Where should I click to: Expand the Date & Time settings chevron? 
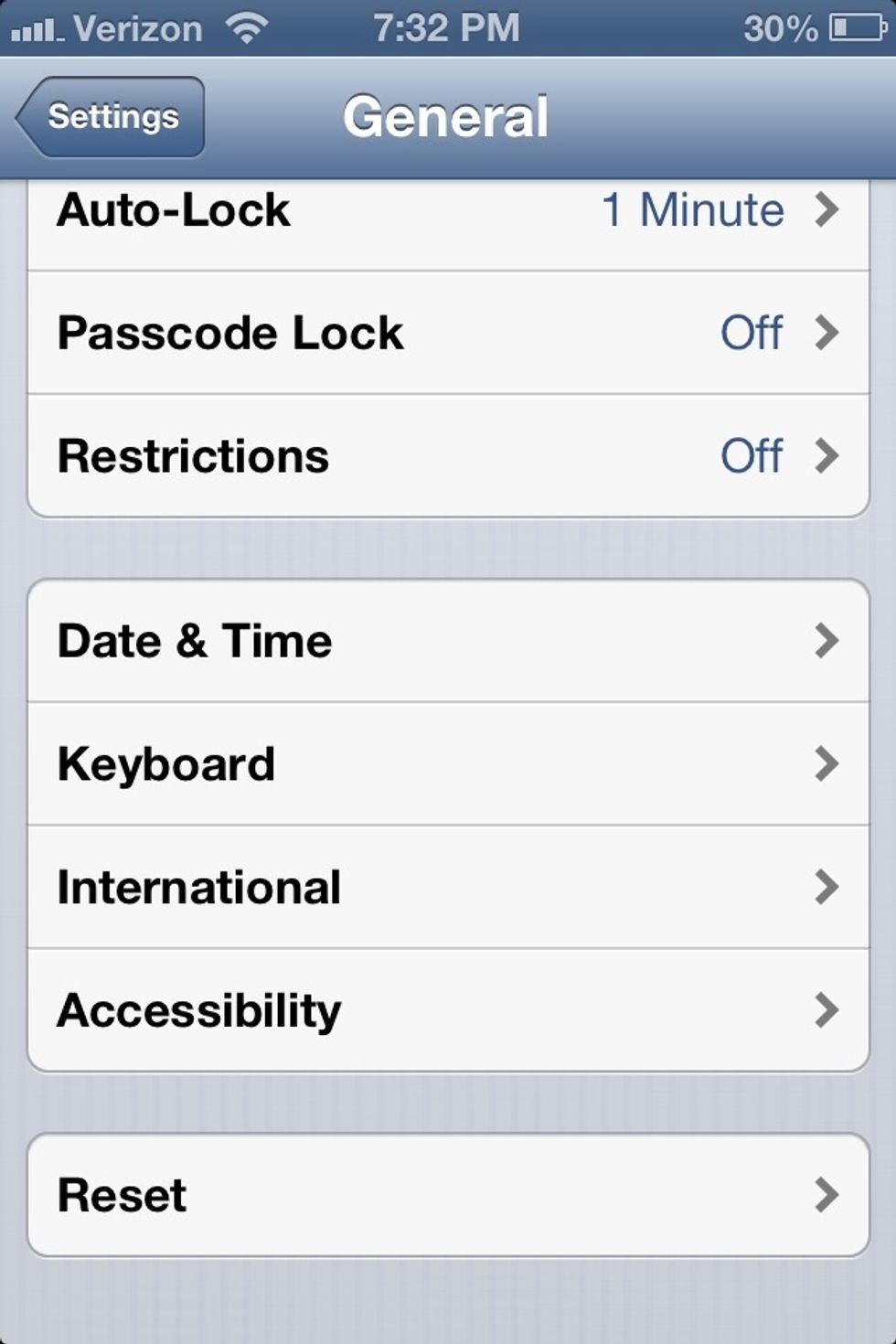point(827,640)
